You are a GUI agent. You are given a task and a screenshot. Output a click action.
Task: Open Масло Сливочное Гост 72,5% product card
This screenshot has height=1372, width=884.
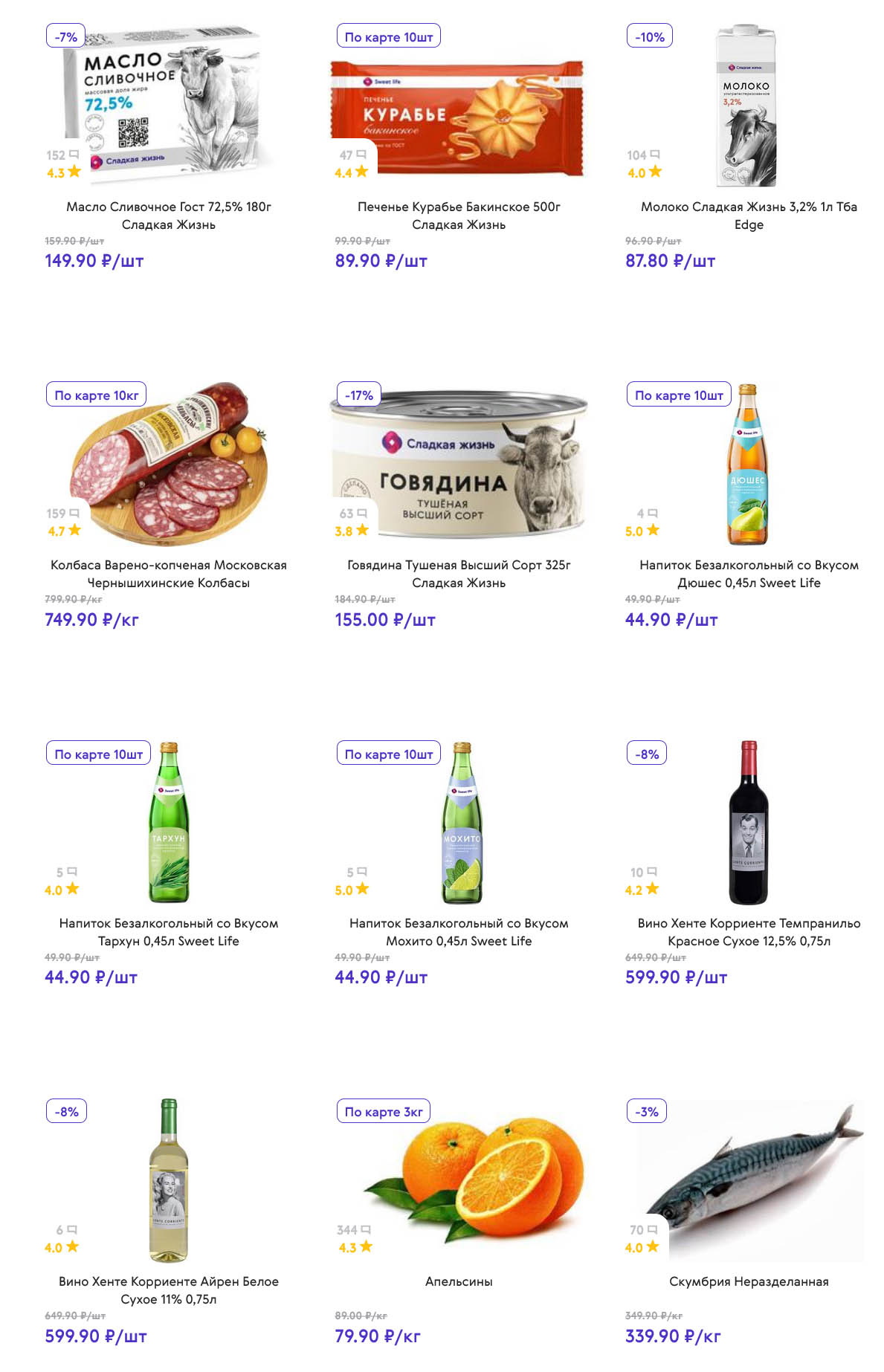tap(168, 215)
